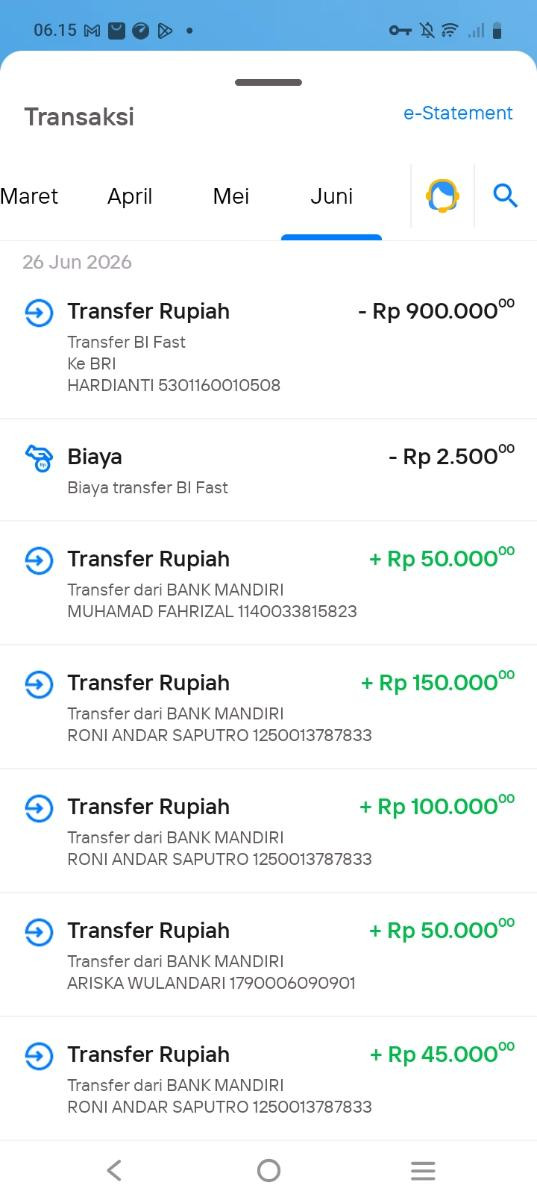The height and width of the screenshot is (1200, 537).
Task: Switch to the Mei tab
Action: [x=231, y=196]
